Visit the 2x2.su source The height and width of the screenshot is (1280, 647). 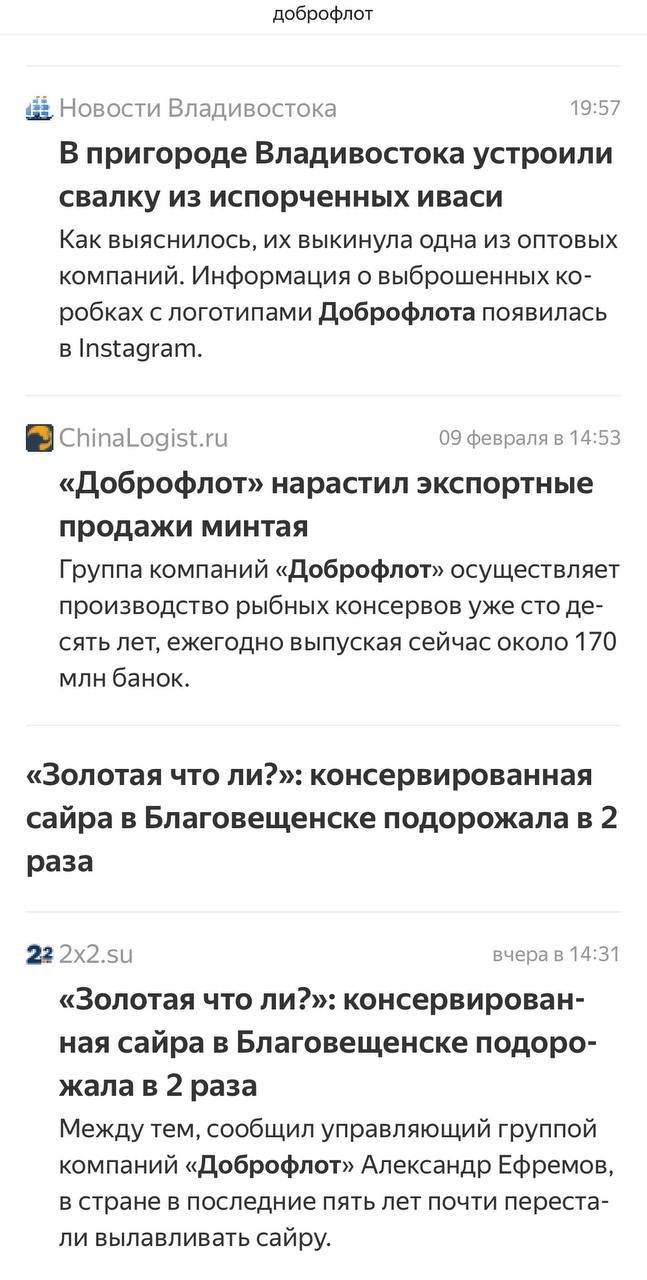point(95,954)
